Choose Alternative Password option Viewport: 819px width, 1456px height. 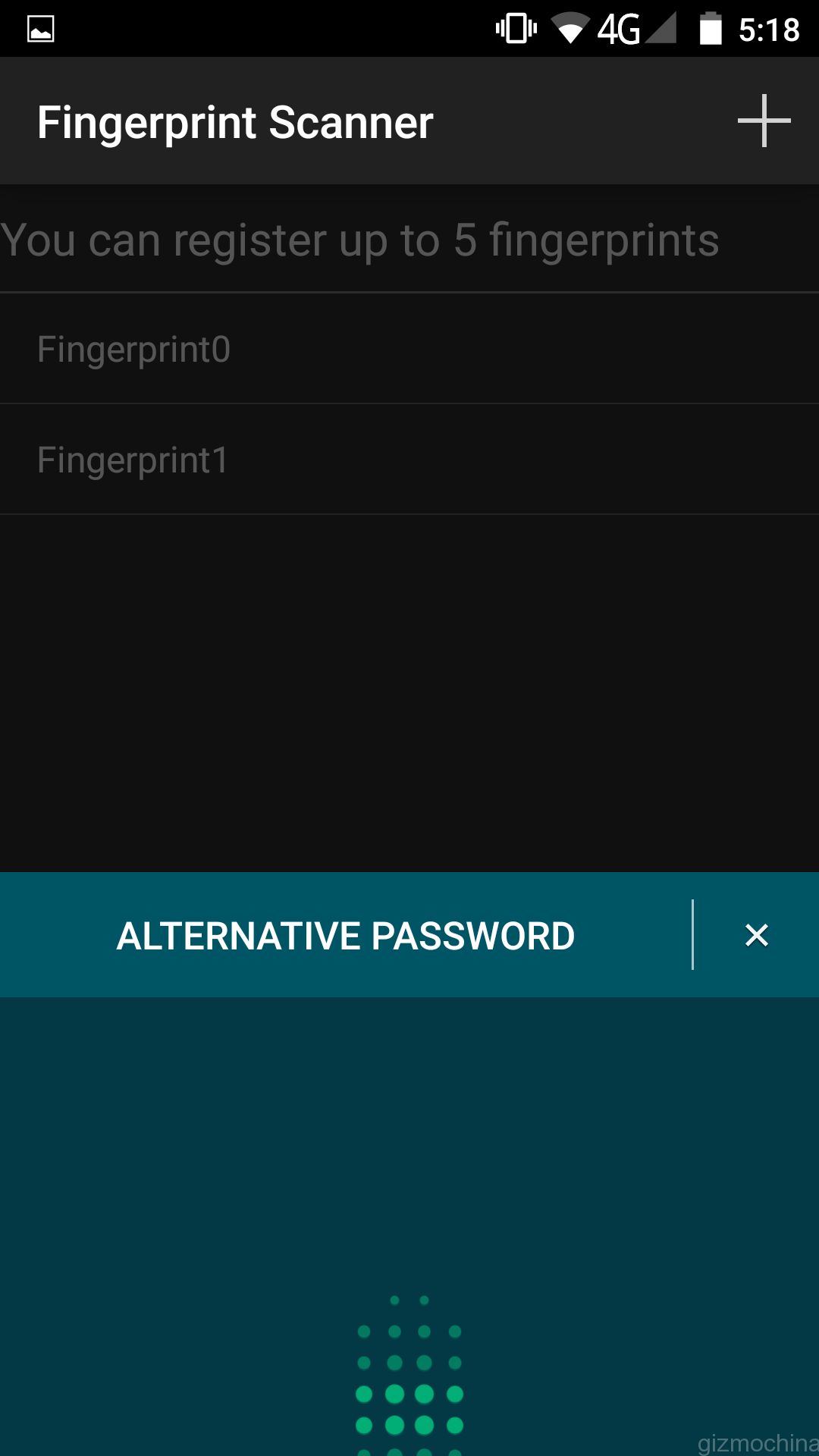tap(346, 936)
